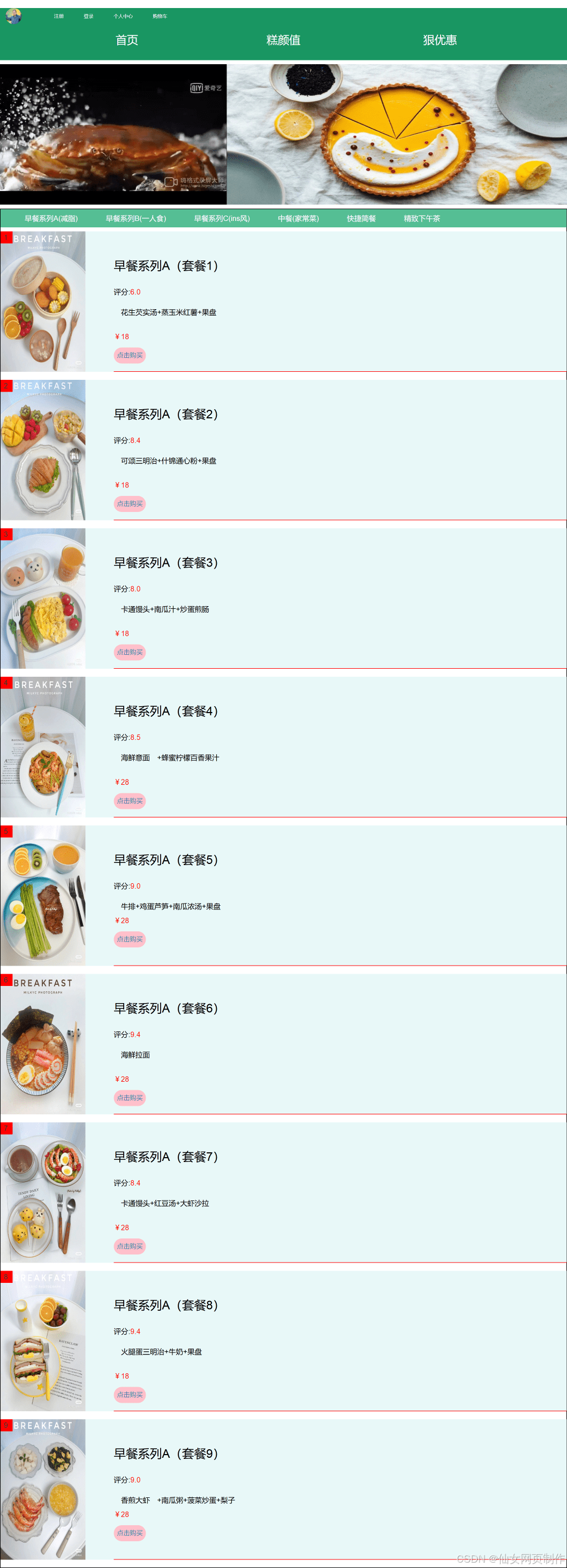Open the 购物车 shopping cart
This screenshot has width=567, height=1568.
(x=160, y=17)
